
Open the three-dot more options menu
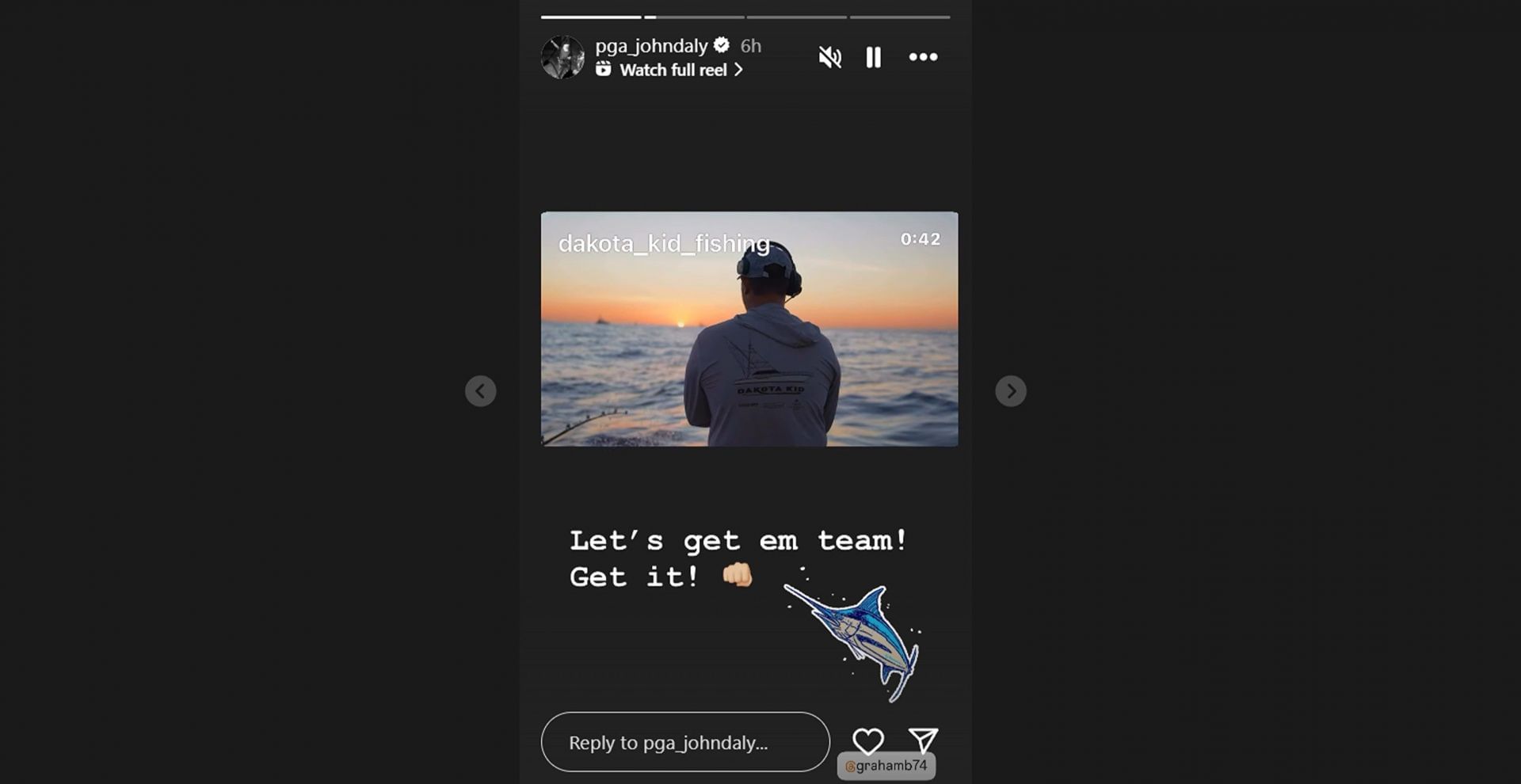point(923,57)
